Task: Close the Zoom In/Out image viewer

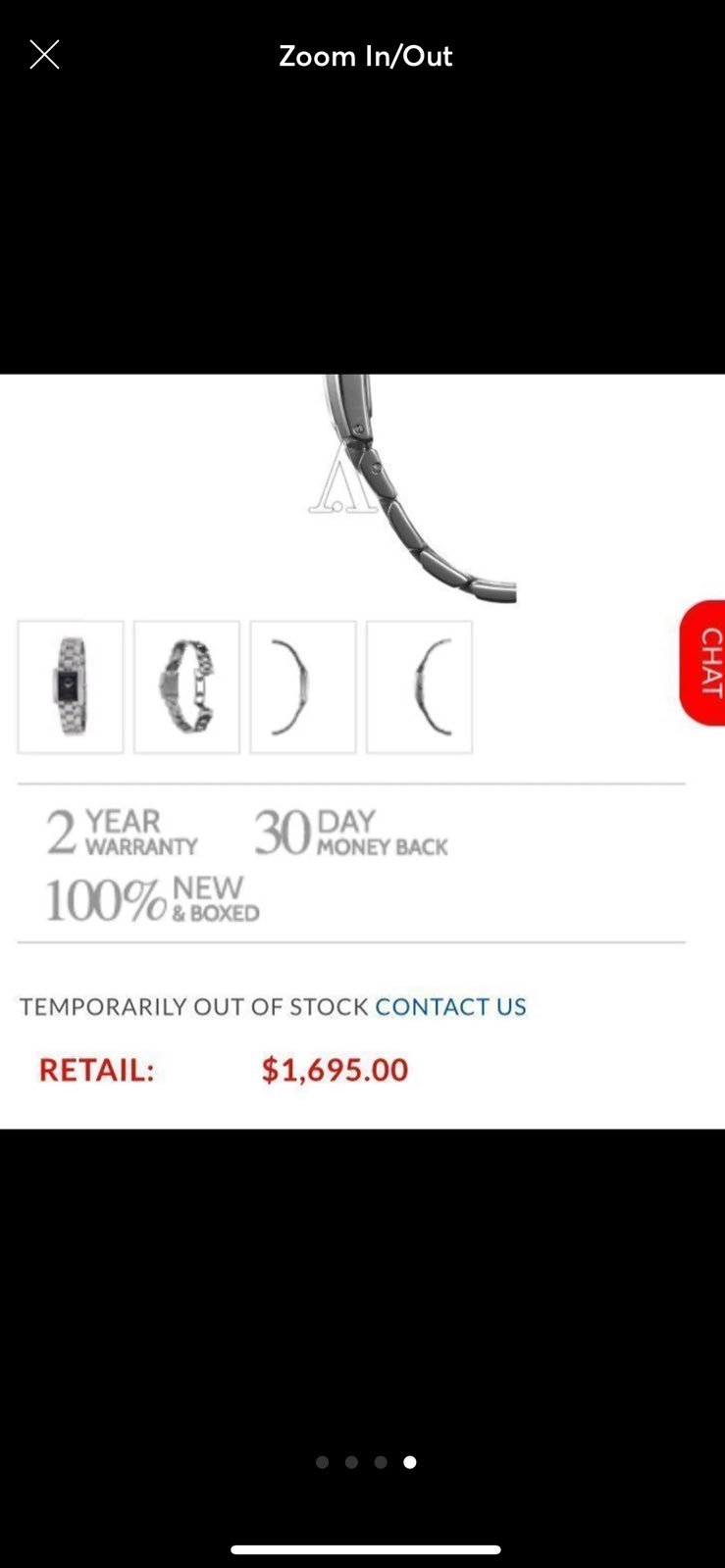Action: tap(44, 55)
